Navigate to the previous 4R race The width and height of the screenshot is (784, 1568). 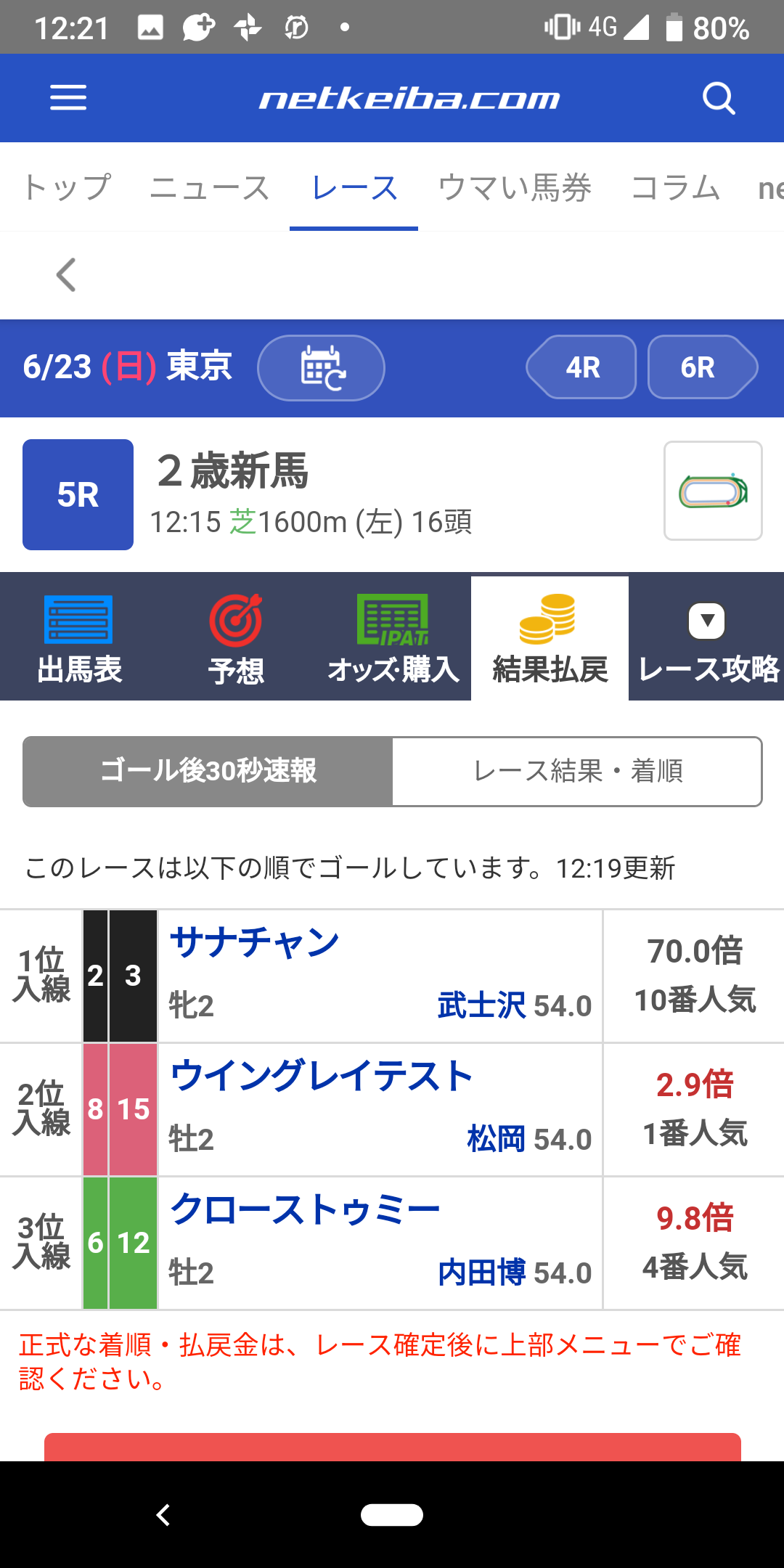[x=583, y=368]
